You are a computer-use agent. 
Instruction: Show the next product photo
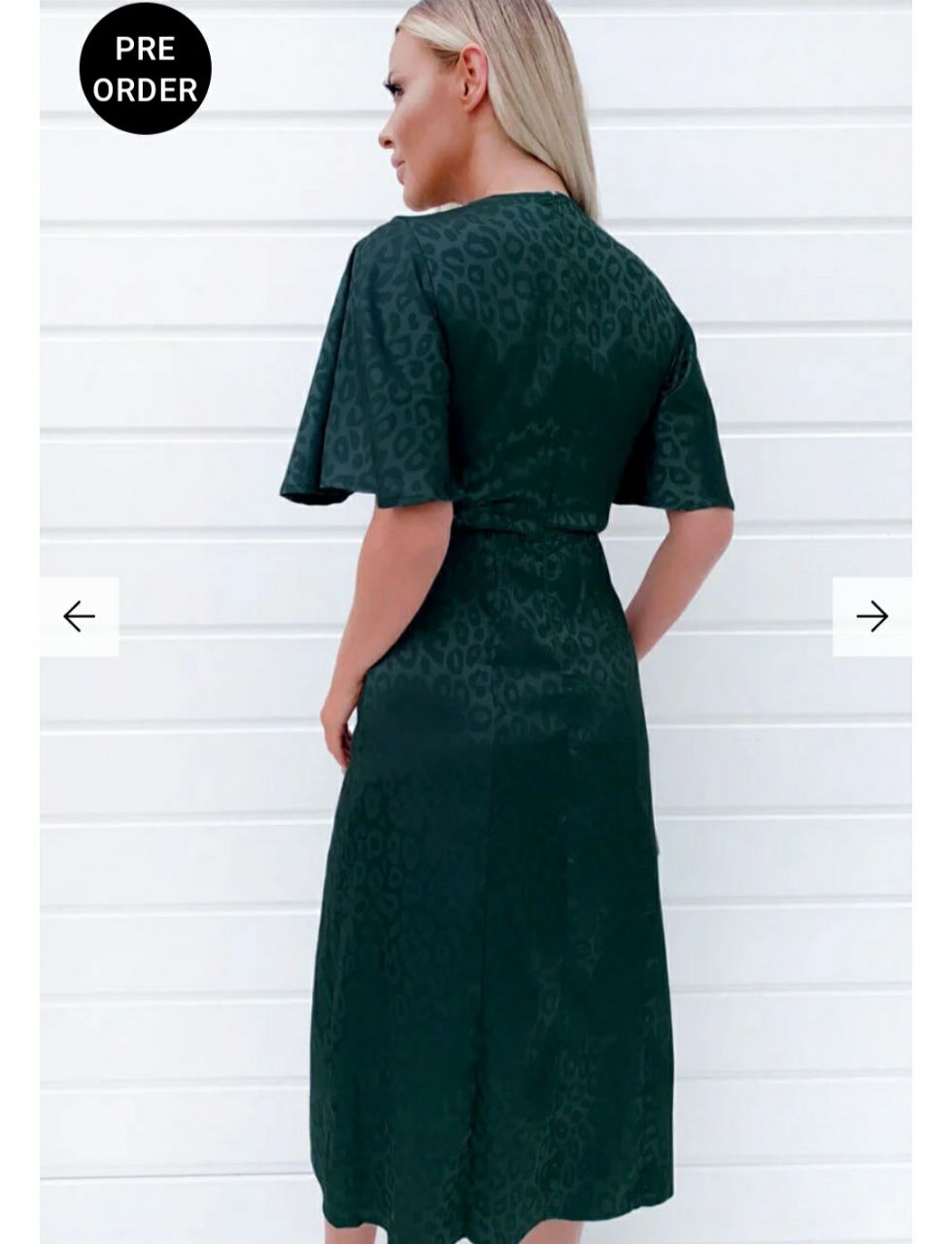(871, 616)
